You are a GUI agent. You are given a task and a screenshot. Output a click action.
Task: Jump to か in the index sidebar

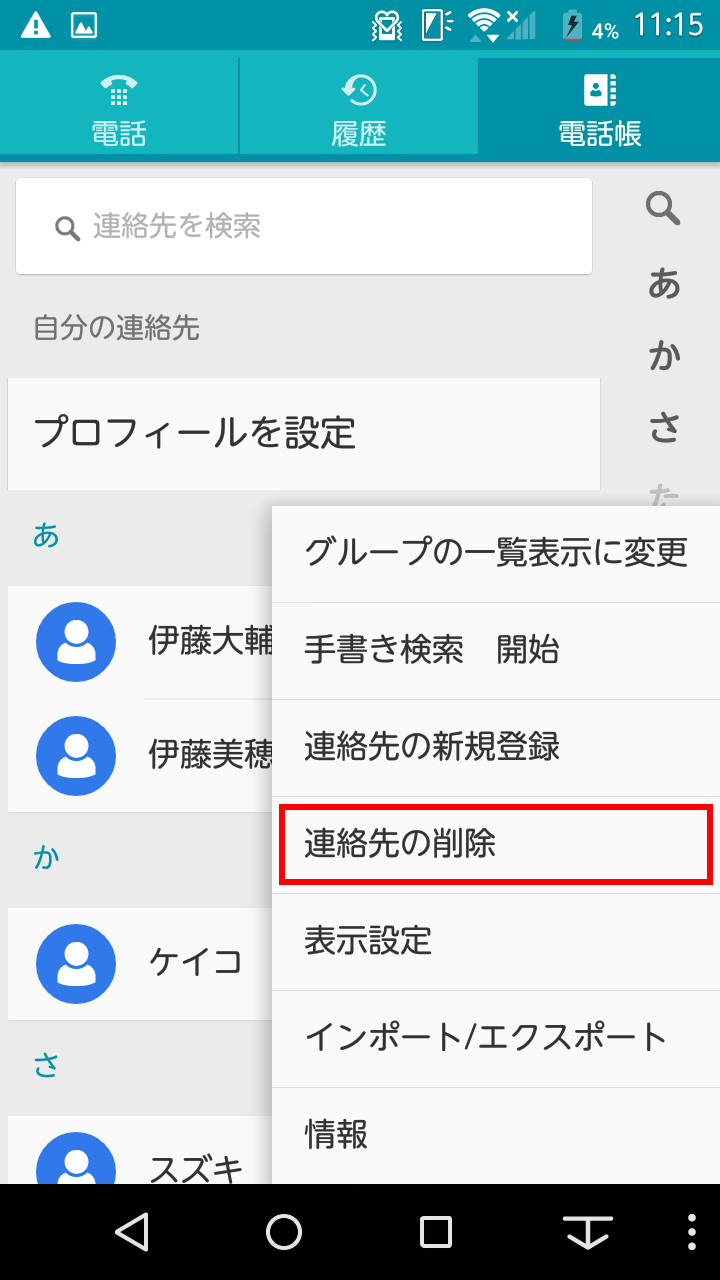click(664, 356)
